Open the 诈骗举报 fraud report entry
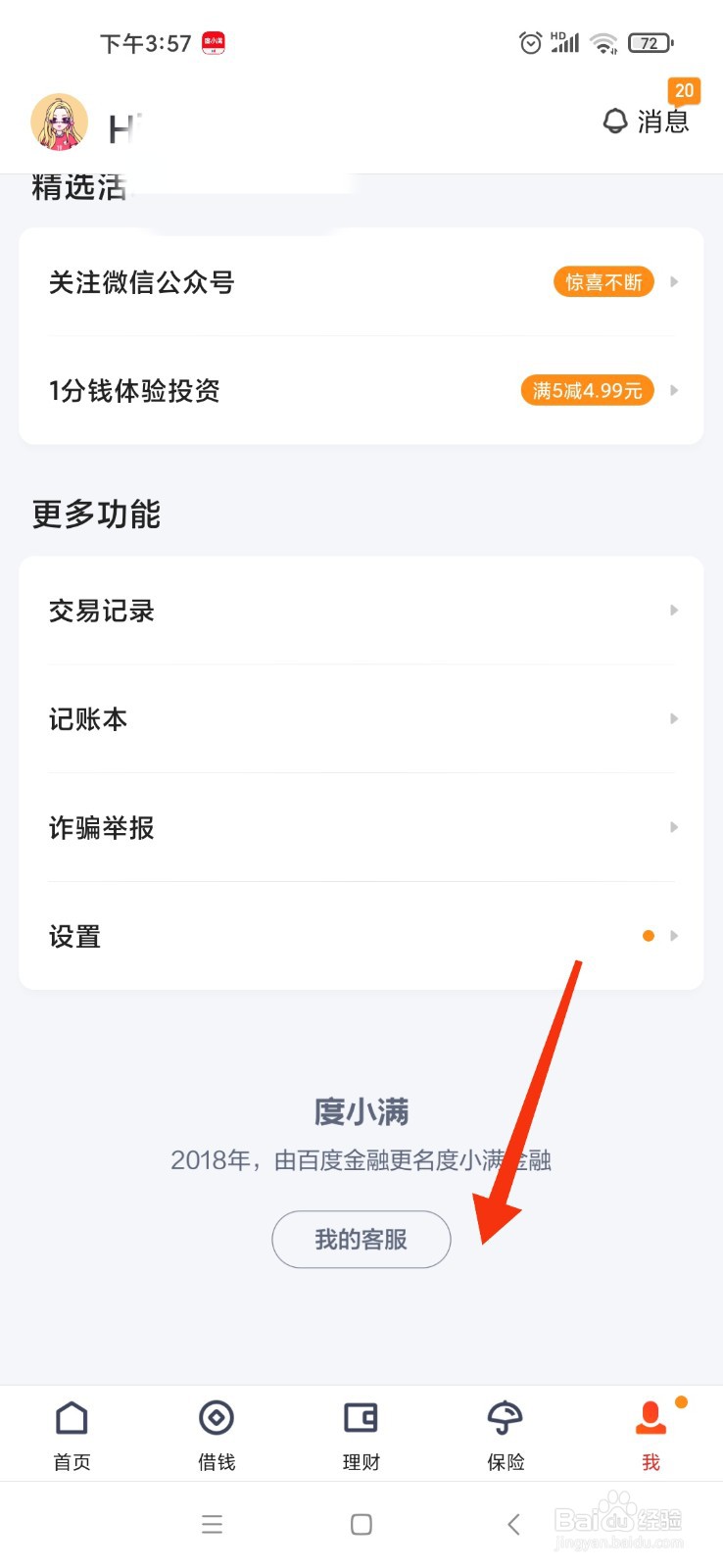The image size is (723, 1568). (361, 827)
